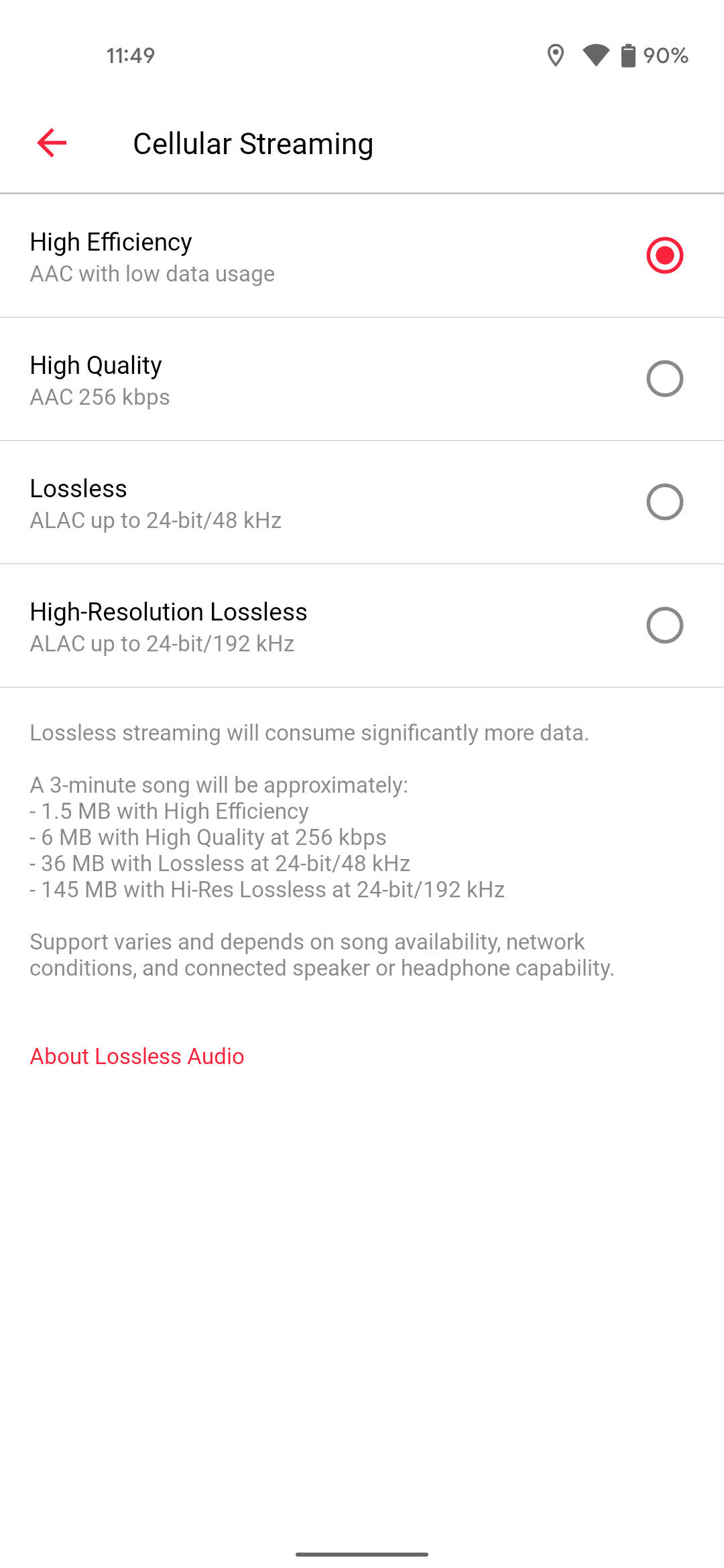Screen dimensions: 724x1568
Task: Select the High Efficiency option
Action: click(664, 256)
